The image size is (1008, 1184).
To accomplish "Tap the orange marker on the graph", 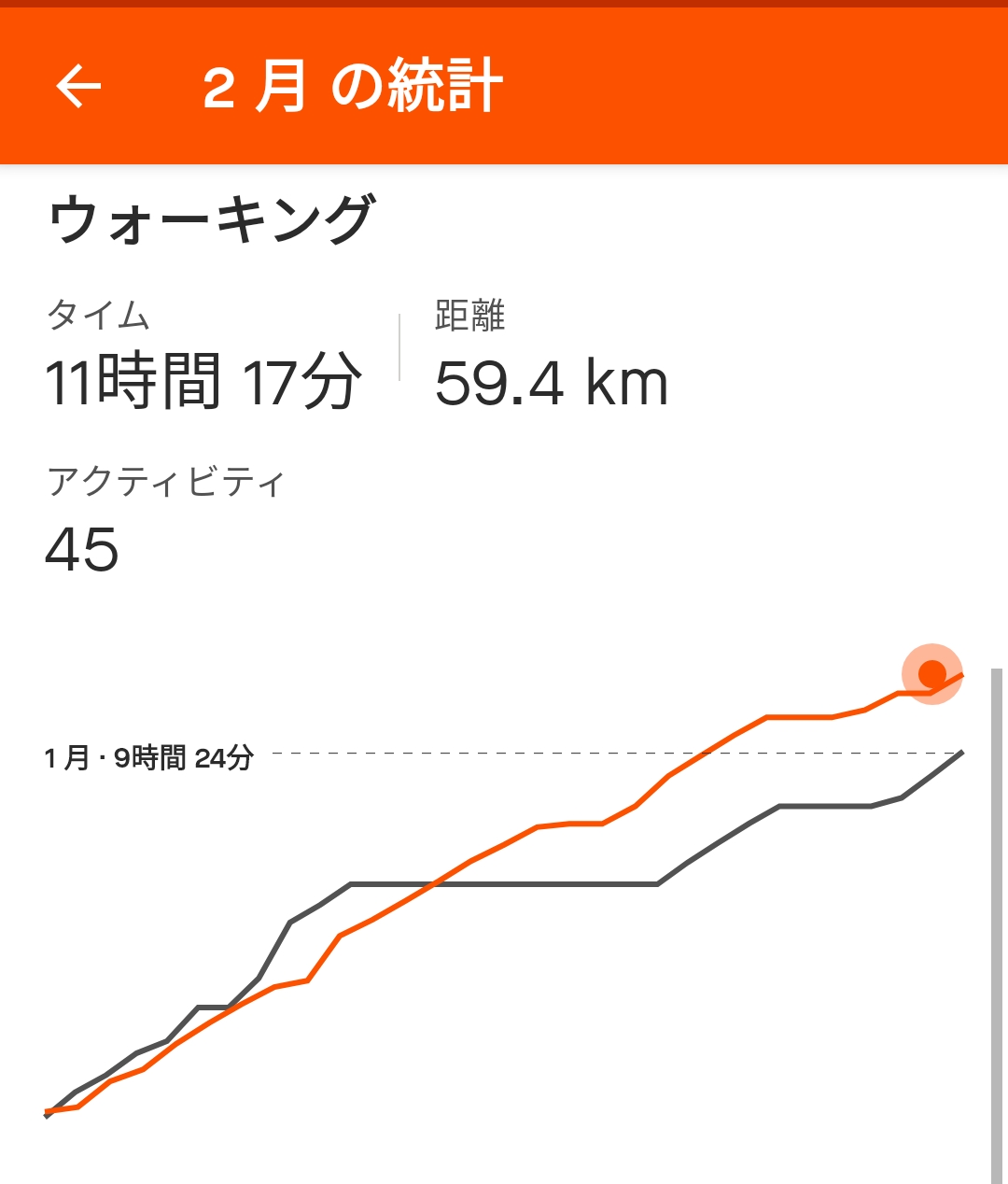I will click(x=931, y=673).
